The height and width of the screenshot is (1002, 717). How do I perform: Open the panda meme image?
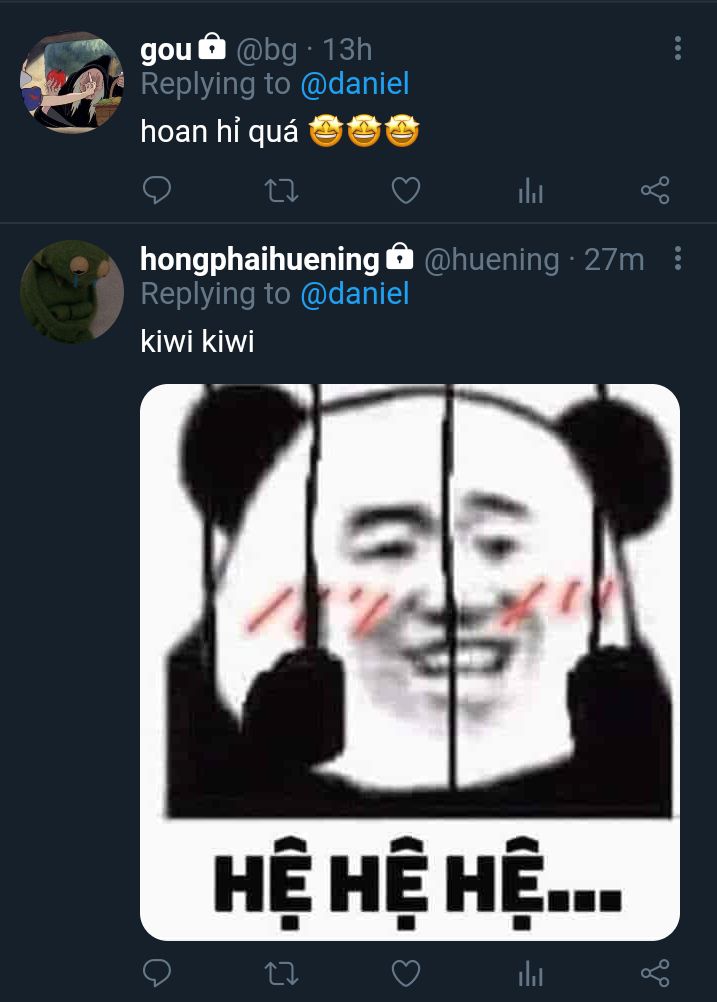pos(410,661)
